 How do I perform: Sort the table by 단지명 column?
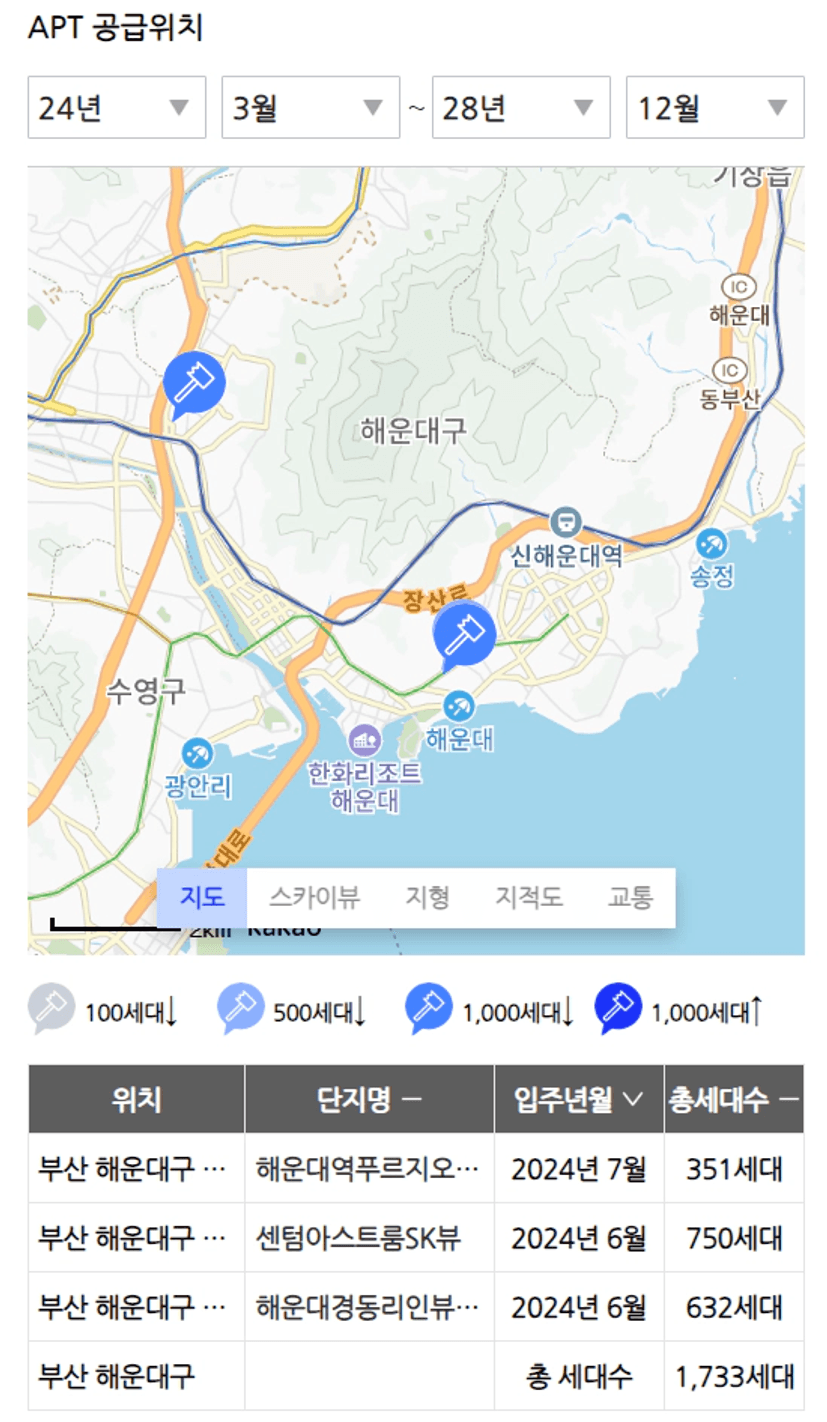369,1100
